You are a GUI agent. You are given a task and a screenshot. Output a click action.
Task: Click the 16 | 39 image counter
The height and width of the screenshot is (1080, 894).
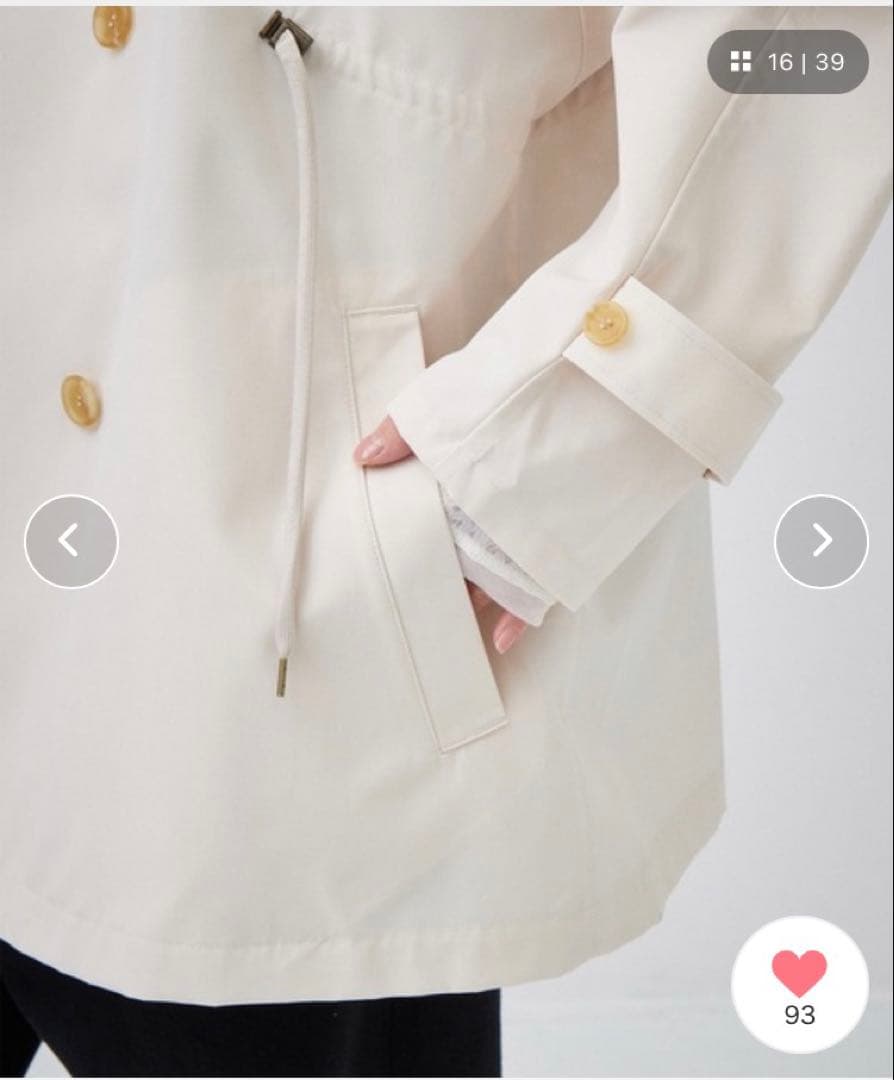click(x=800, y=60)
